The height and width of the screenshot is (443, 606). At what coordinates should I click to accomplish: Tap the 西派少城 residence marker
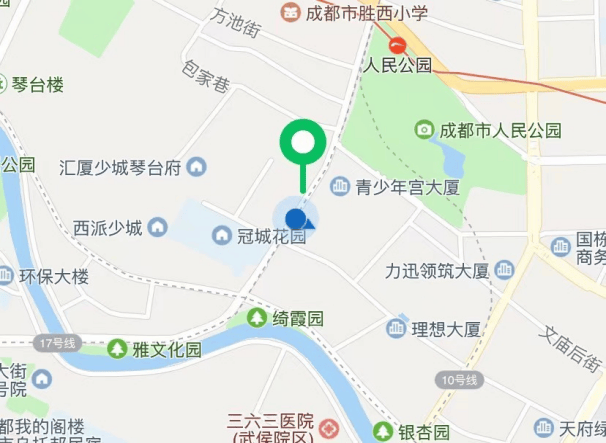click(158, 228)
